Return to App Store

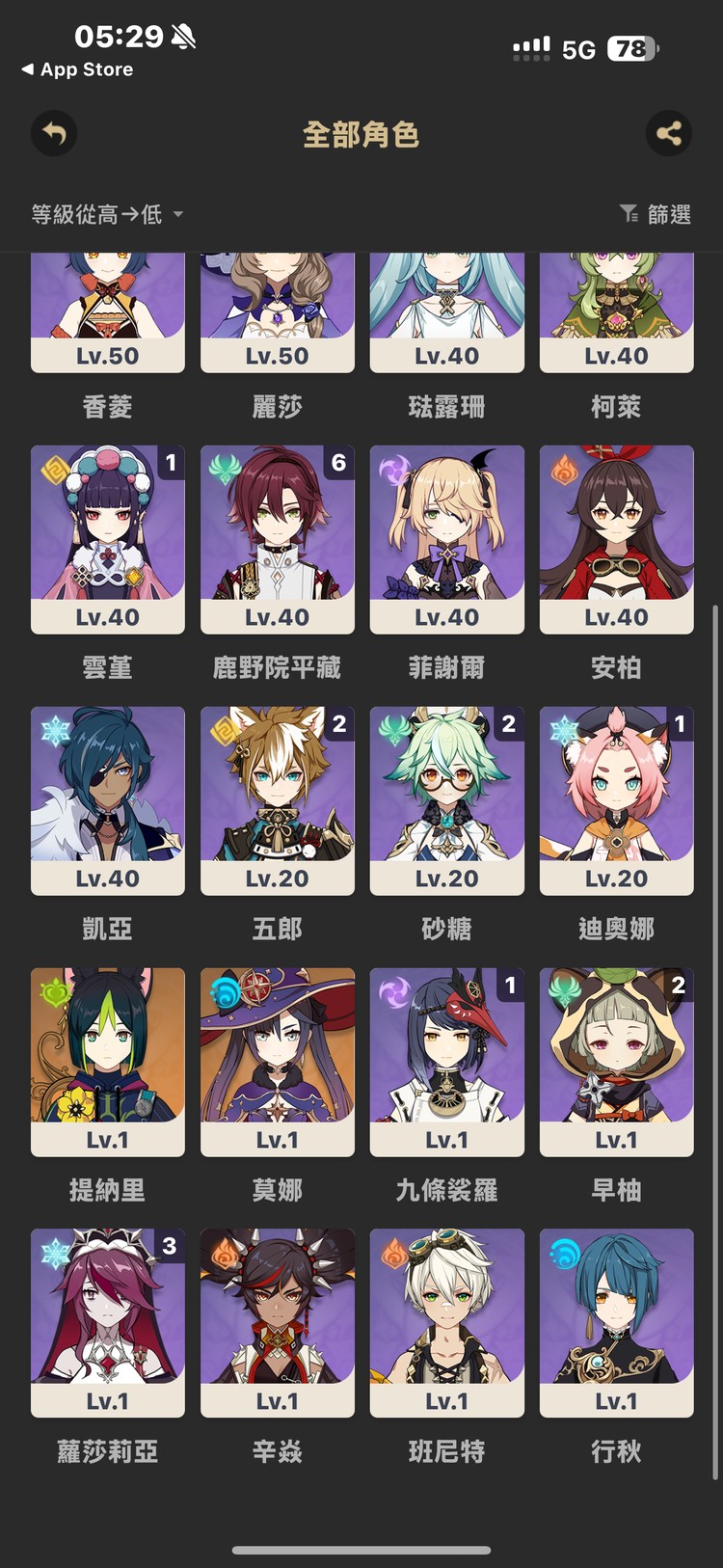click(x=77, y=69)
